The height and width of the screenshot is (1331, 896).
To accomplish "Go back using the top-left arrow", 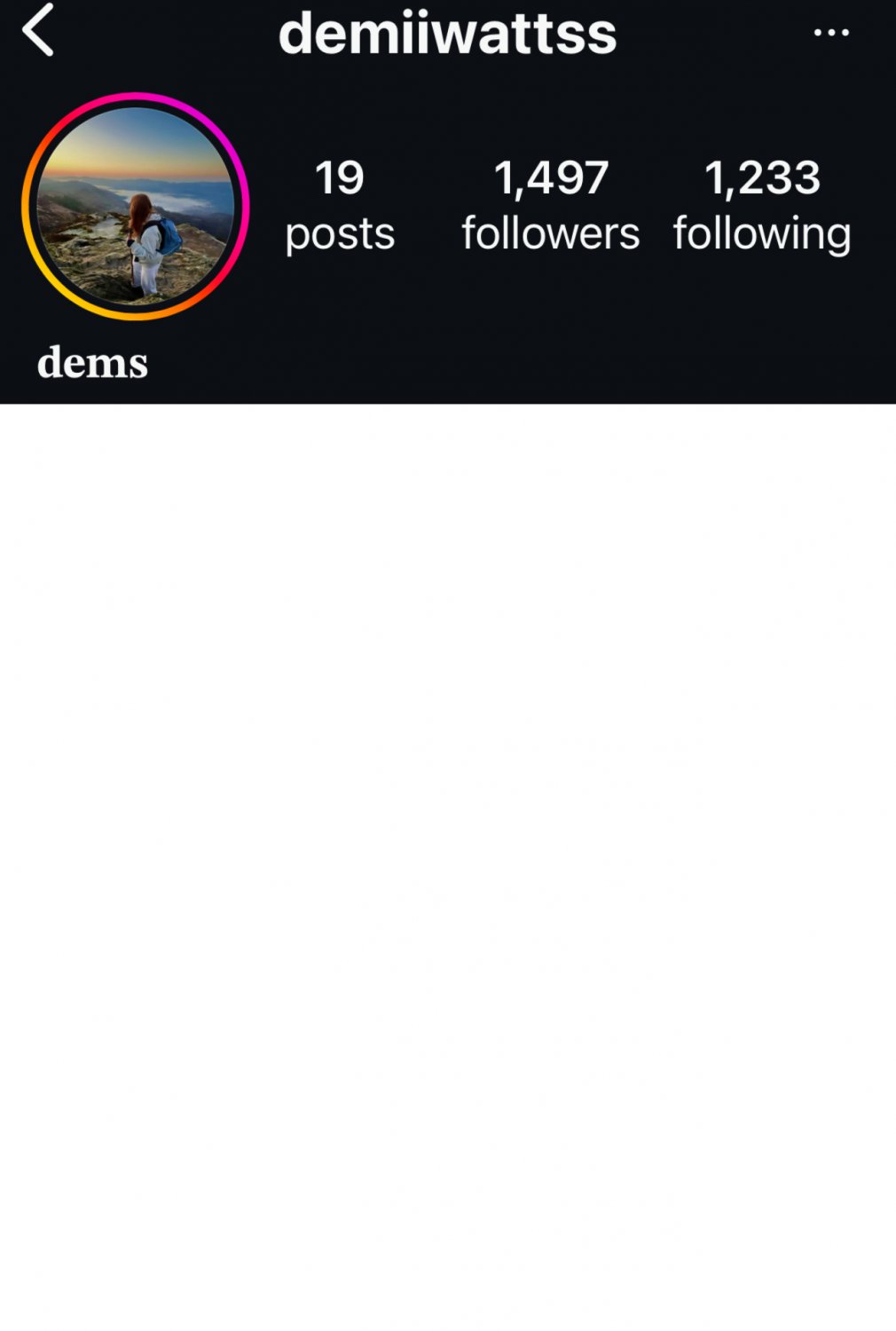I will point(38,30).
